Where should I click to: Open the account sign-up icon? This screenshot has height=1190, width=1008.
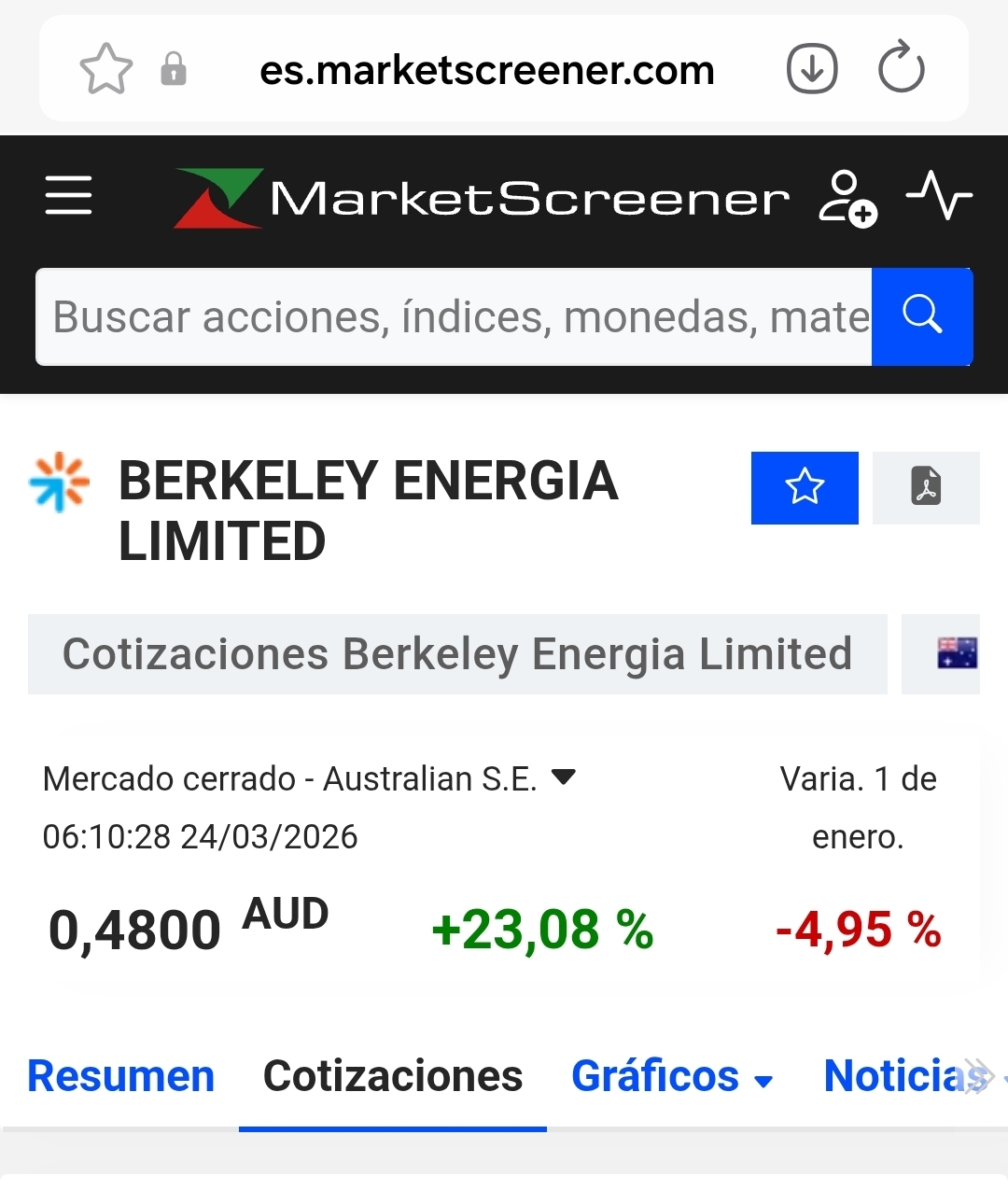847,198
